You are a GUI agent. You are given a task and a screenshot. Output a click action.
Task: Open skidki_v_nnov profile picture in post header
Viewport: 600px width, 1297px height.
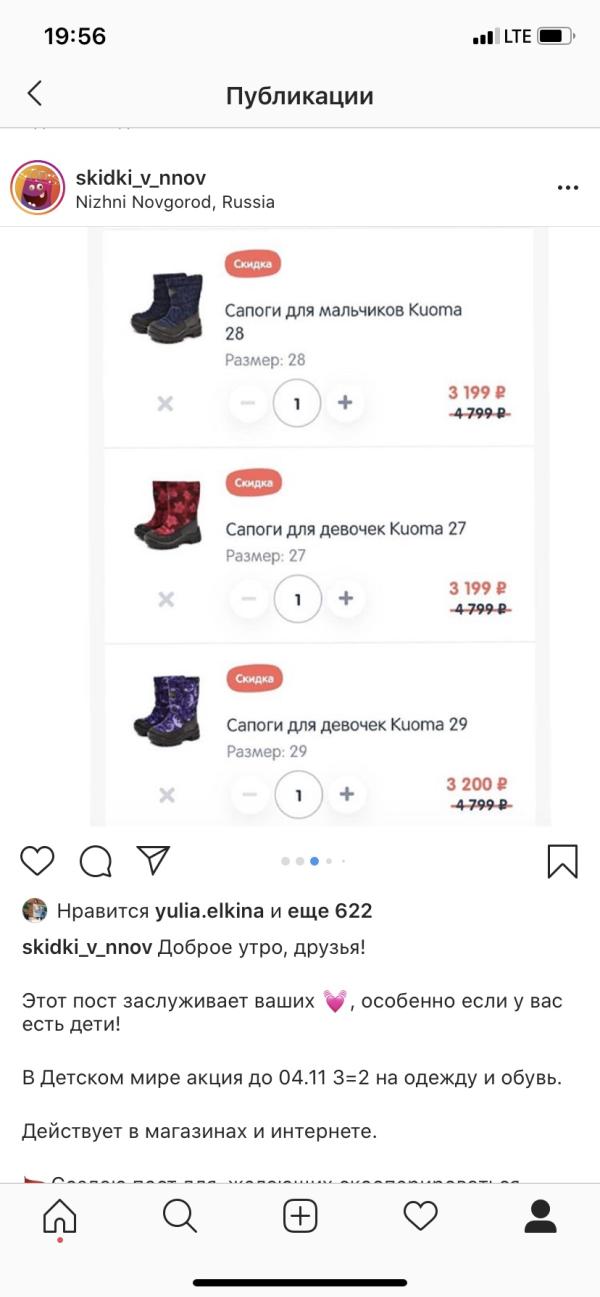click(38, 188)
